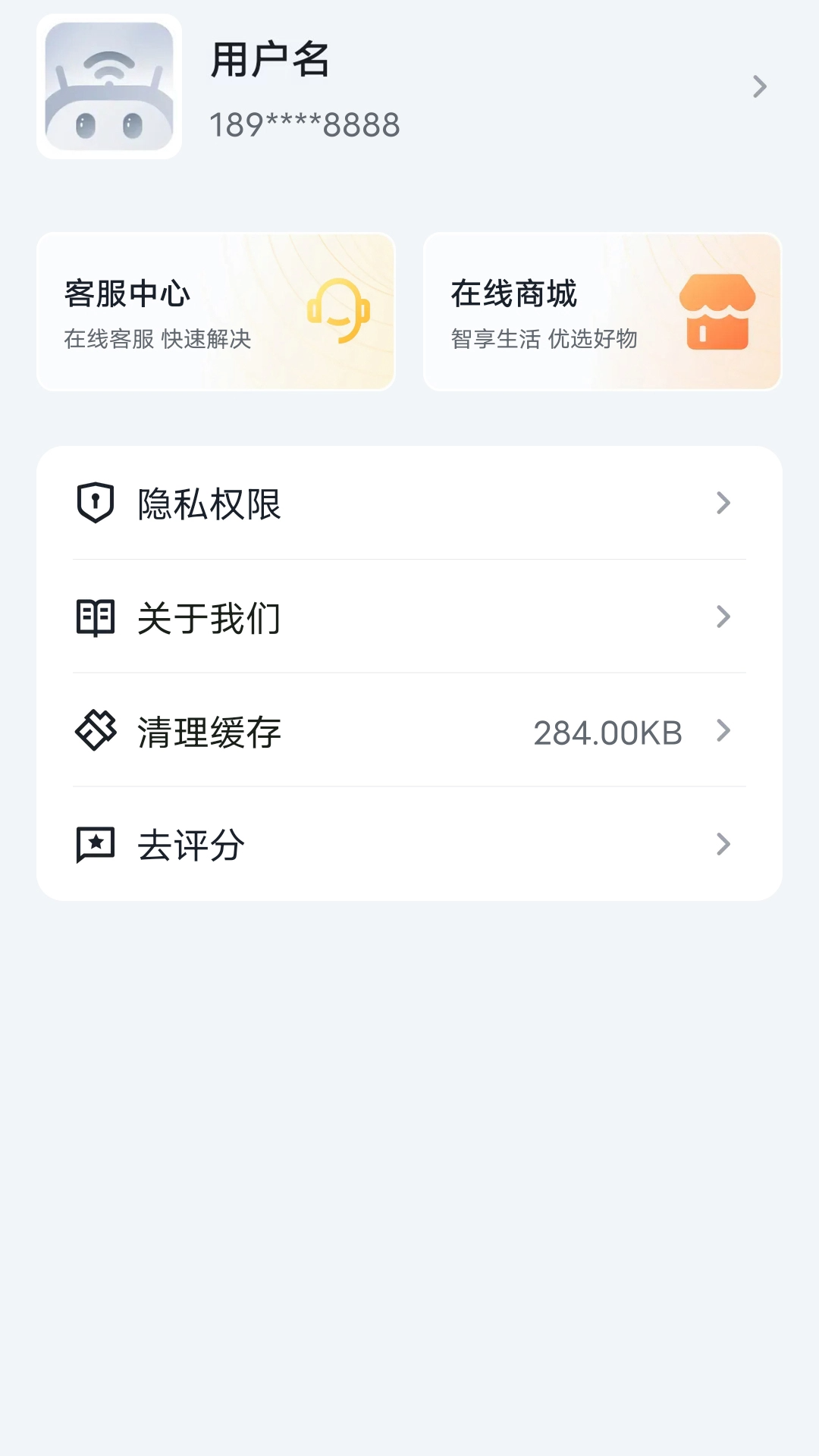Select the 隐私权限 menu entry
The image size is (819, 1456).
click(x=208, y=504)
